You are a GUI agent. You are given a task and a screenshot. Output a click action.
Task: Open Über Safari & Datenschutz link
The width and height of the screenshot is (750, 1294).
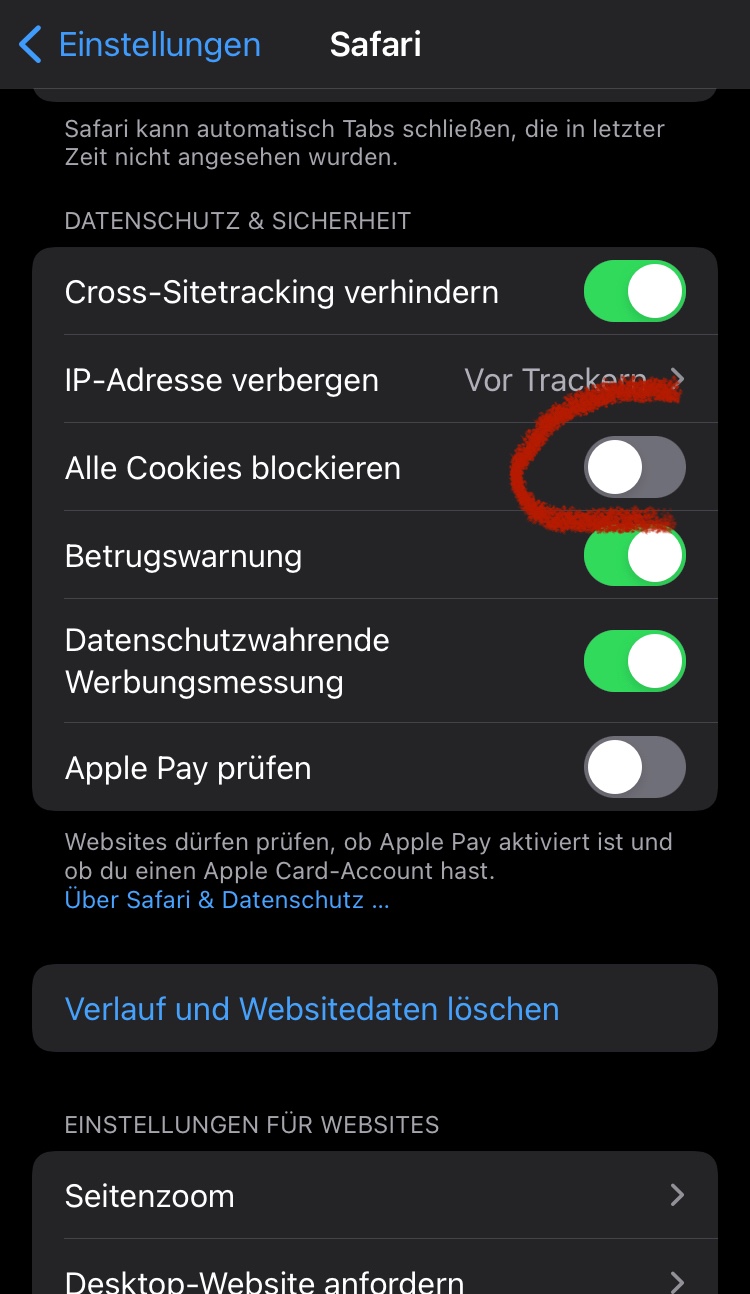pos(227,900)
